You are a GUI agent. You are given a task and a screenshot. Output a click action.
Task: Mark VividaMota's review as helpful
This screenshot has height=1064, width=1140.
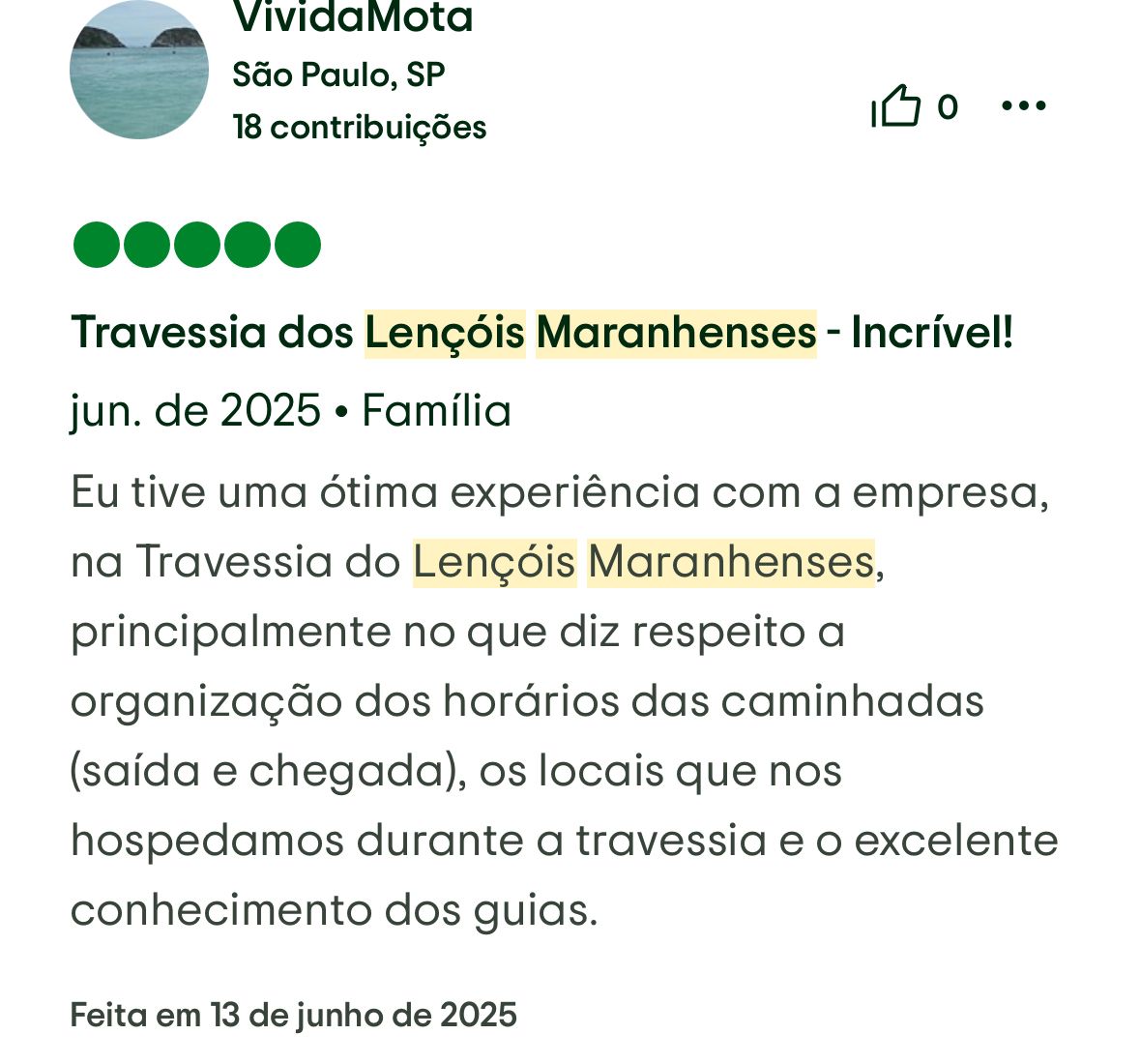coord(896,105)
